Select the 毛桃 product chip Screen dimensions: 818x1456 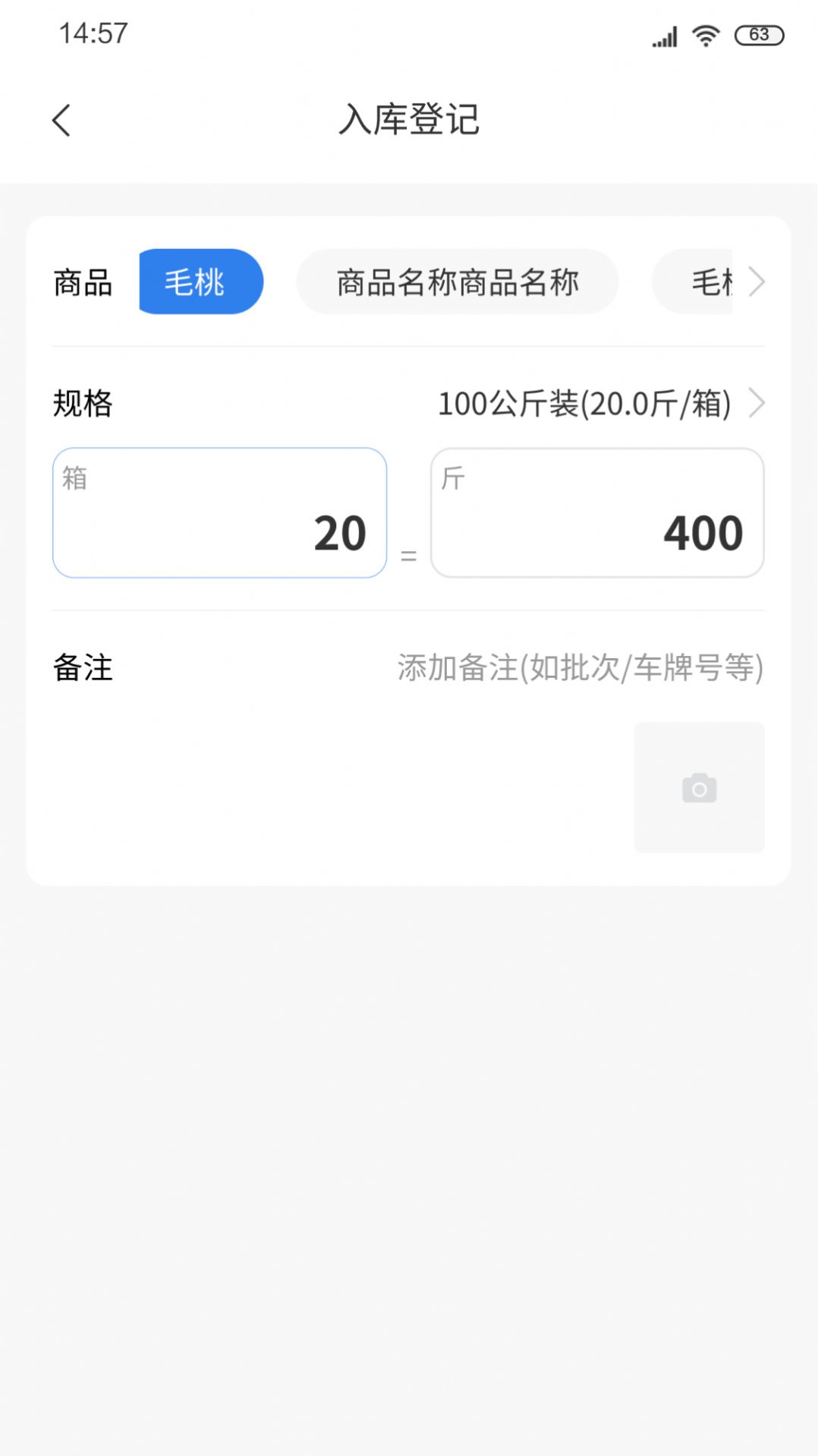click(x=200, y=281)
